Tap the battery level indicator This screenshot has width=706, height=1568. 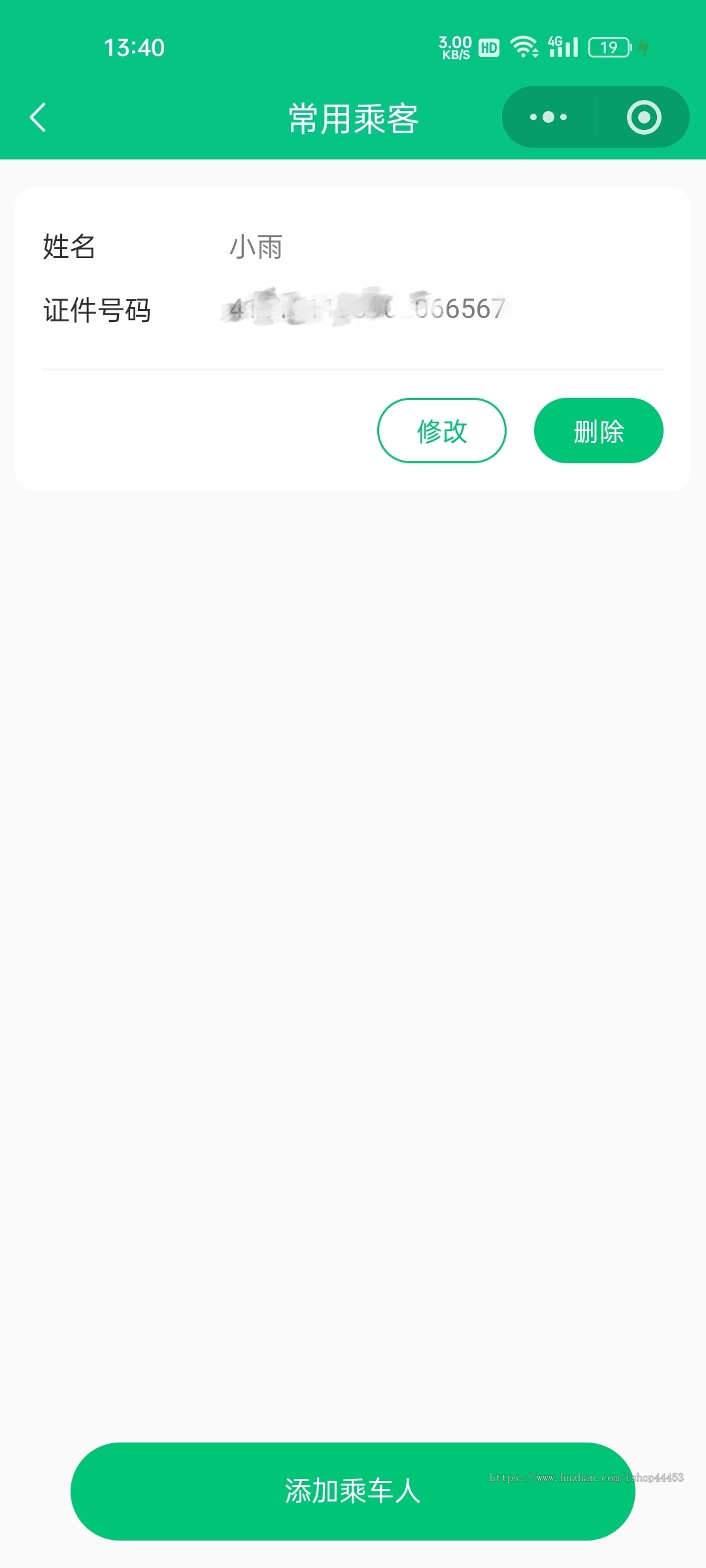[608, 46]
